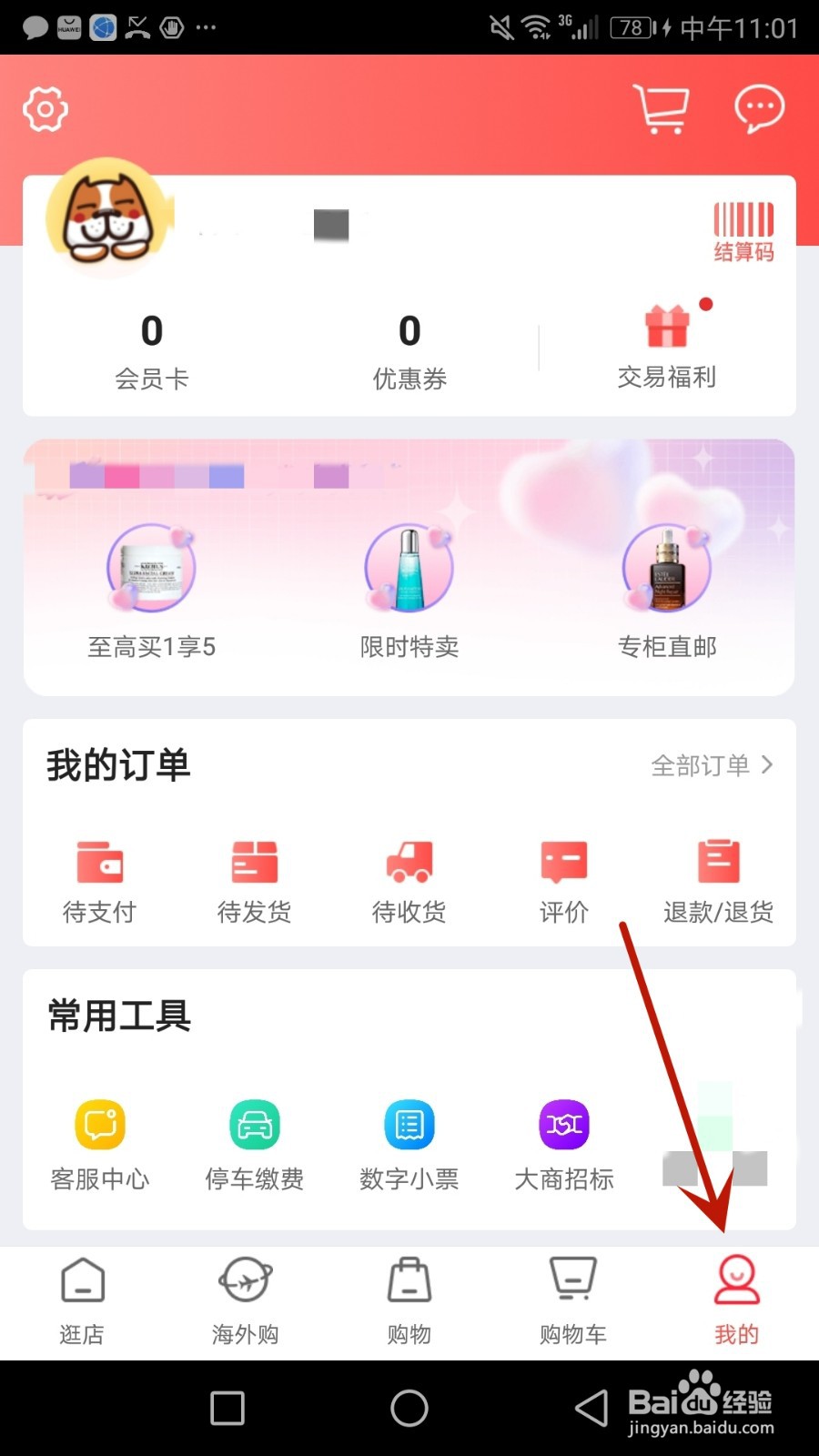Viewport: 819px width, 1456px height.
Task: Click the 退款/退货 refund icon
Action: (x=718, y=878)
